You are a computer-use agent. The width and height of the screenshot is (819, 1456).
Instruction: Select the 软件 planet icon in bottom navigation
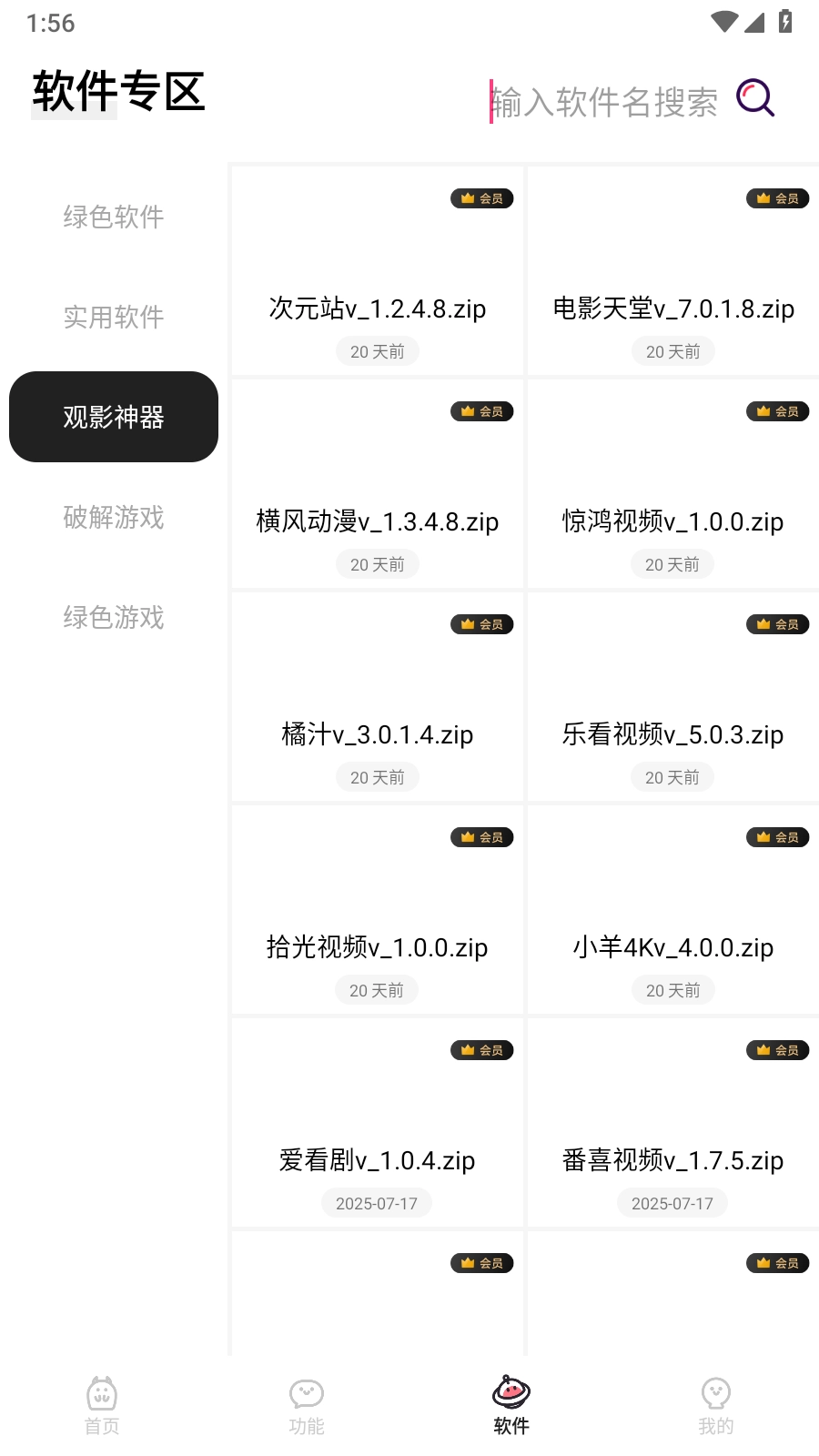511,1394
